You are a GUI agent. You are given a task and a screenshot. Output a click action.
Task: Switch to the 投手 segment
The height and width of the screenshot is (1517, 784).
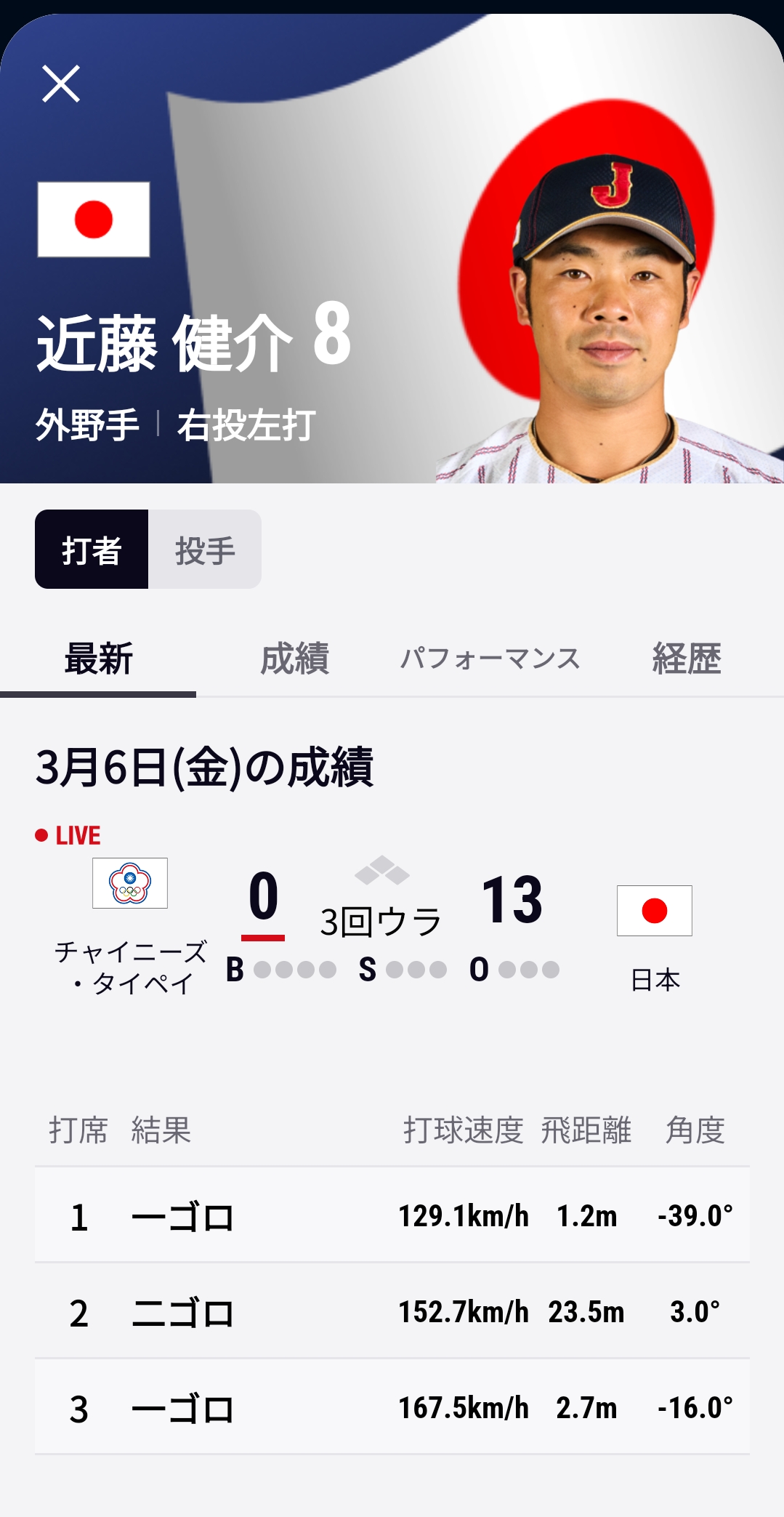205,550
